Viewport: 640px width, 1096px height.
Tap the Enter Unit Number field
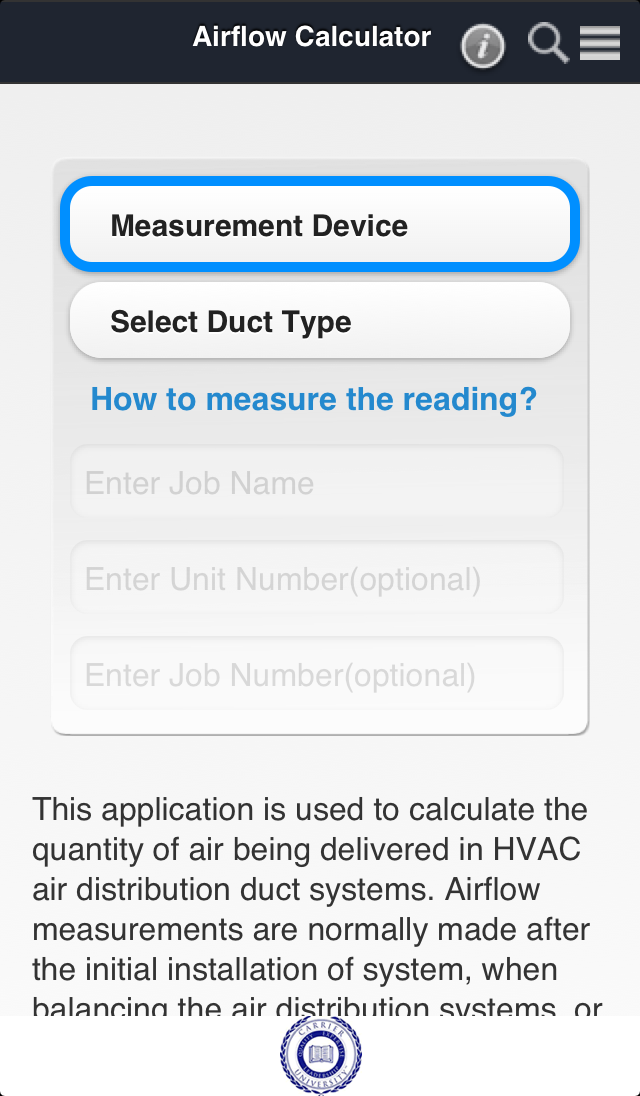(x=317, y=578)
